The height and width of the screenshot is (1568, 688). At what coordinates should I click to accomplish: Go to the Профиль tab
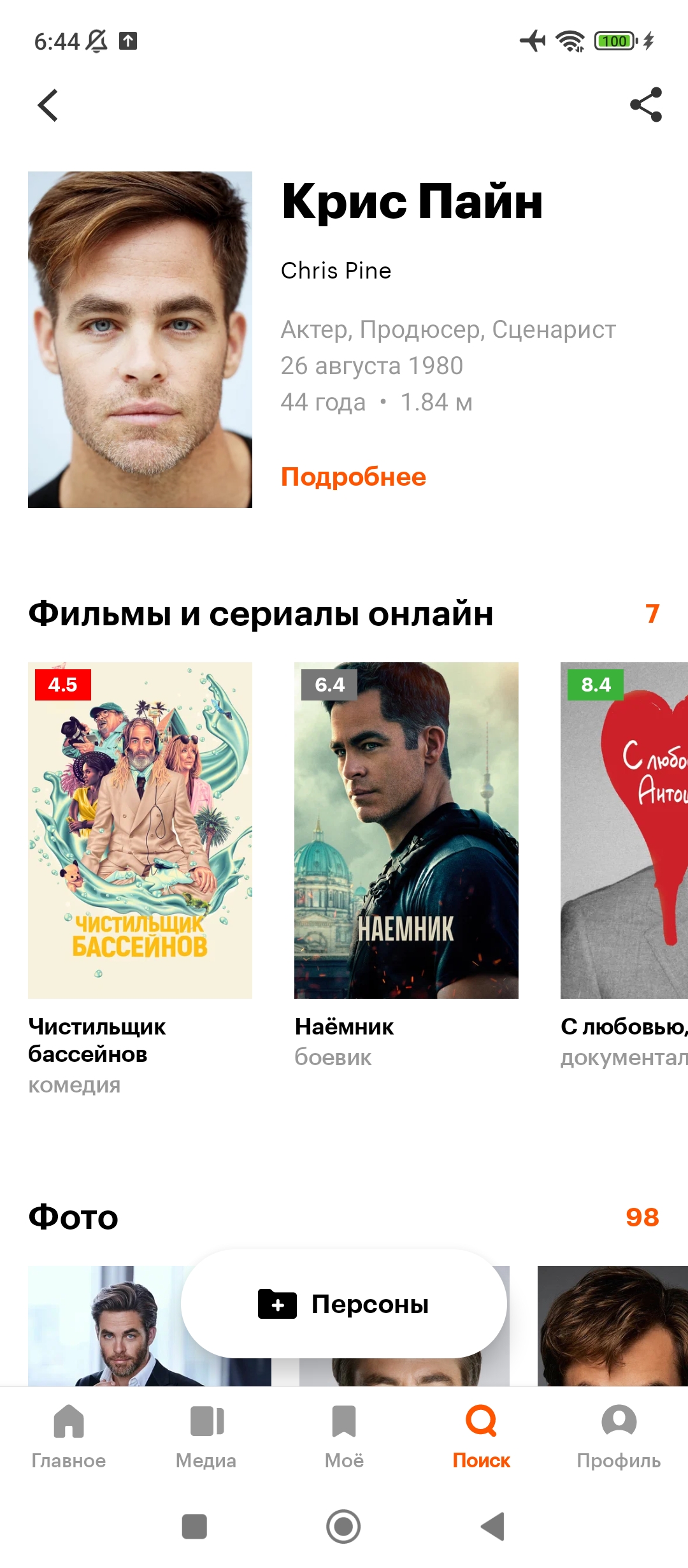[619, 1438]
